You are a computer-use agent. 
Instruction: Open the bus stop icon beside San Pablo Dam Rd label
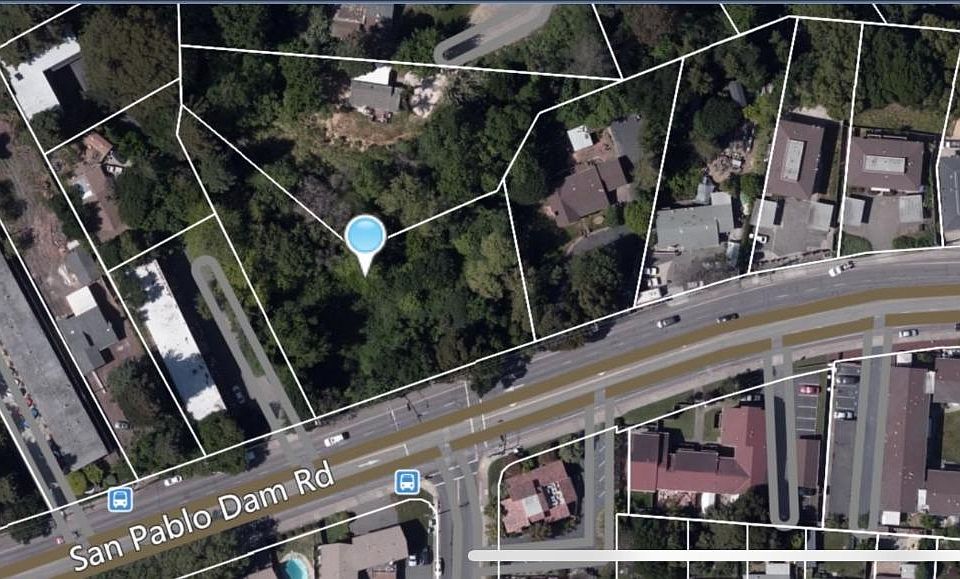(120, 498)
